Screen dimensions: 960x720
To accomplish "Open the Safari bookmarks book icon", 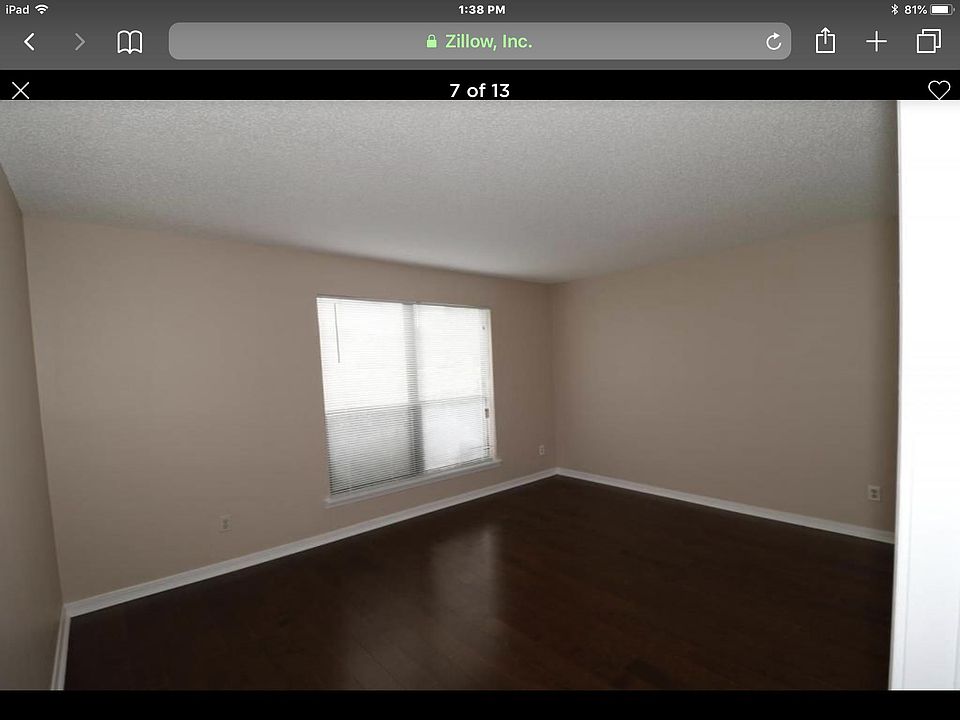I will coord(130,41).
